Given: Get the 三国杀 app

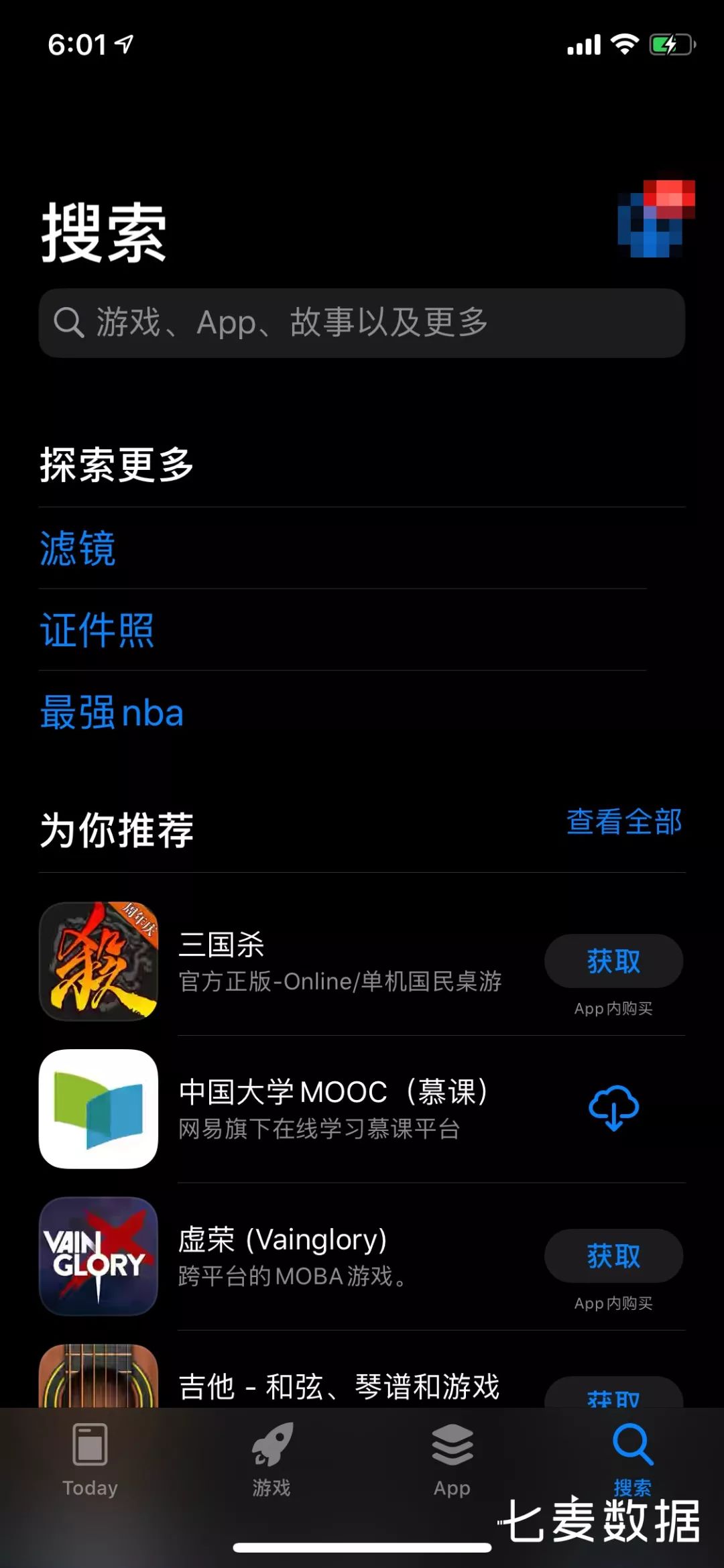Looking at the screenshot, I should (613, 961).
